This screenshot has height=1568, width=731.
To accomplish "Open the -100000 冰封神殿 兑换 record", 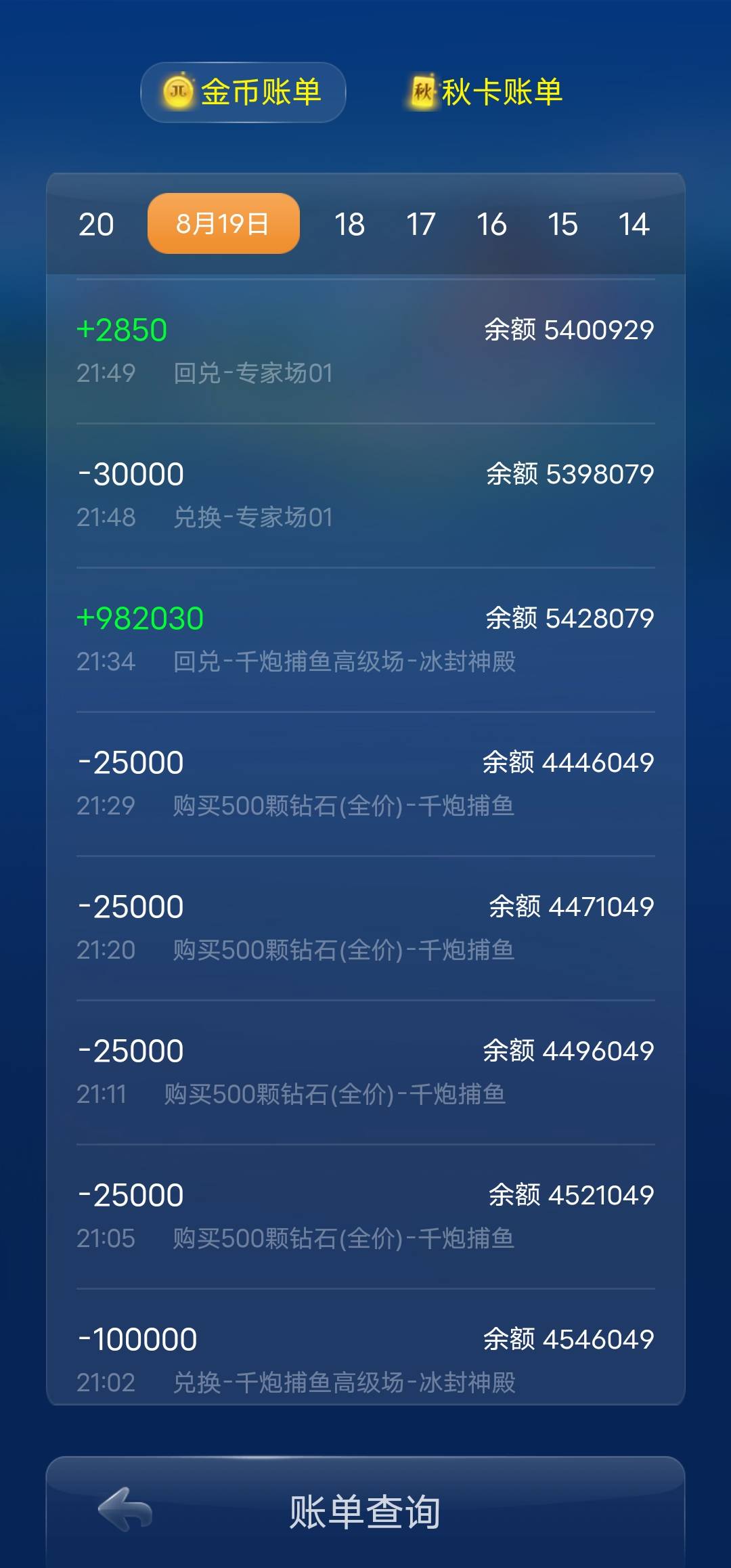I will pyautogui.click(x=365, y=1359).
